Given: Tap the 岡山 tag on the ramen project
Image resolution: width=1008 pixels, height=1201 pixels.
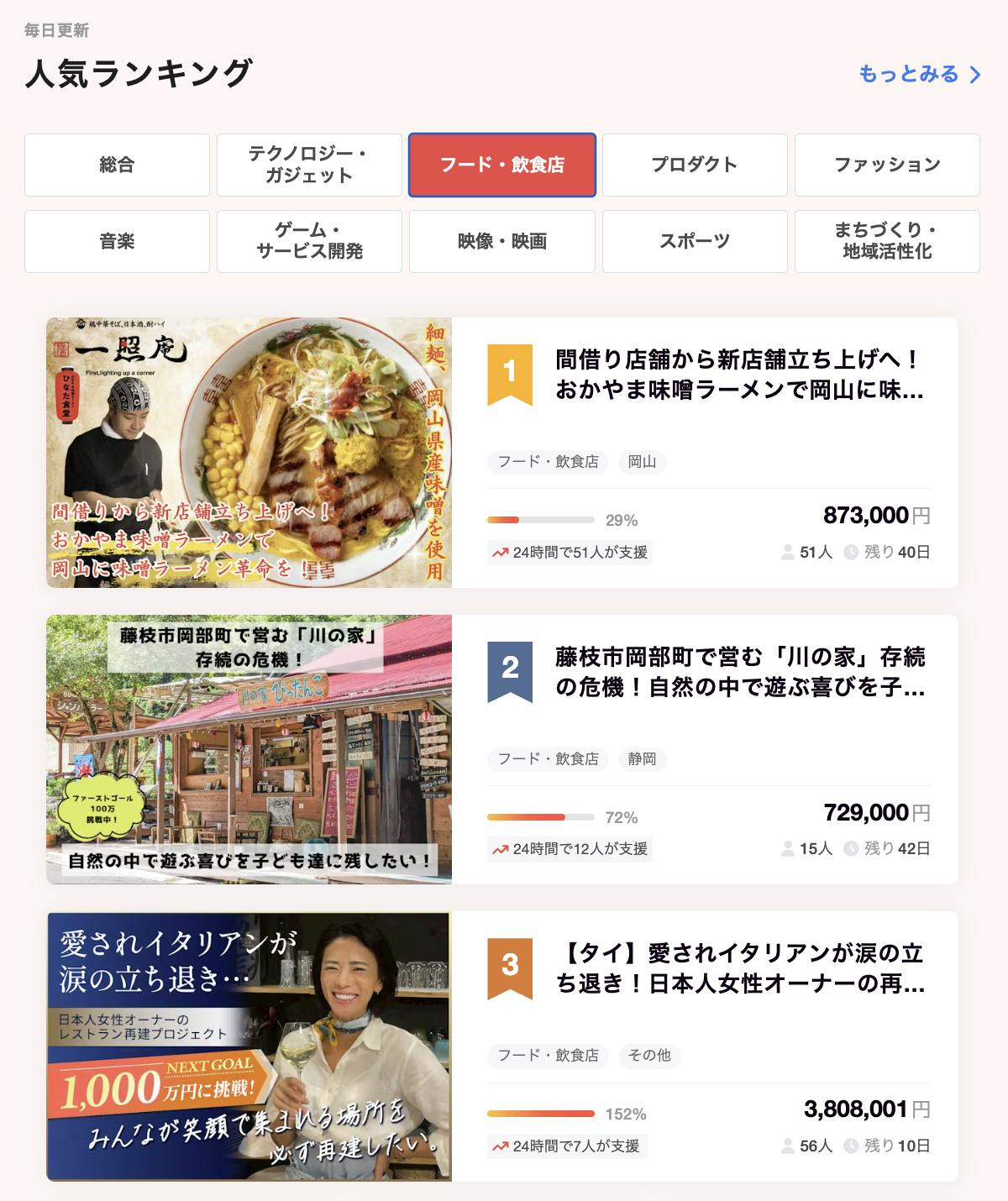Looking at the screenshot, I should pyautogui.click(x=642, y=462).
